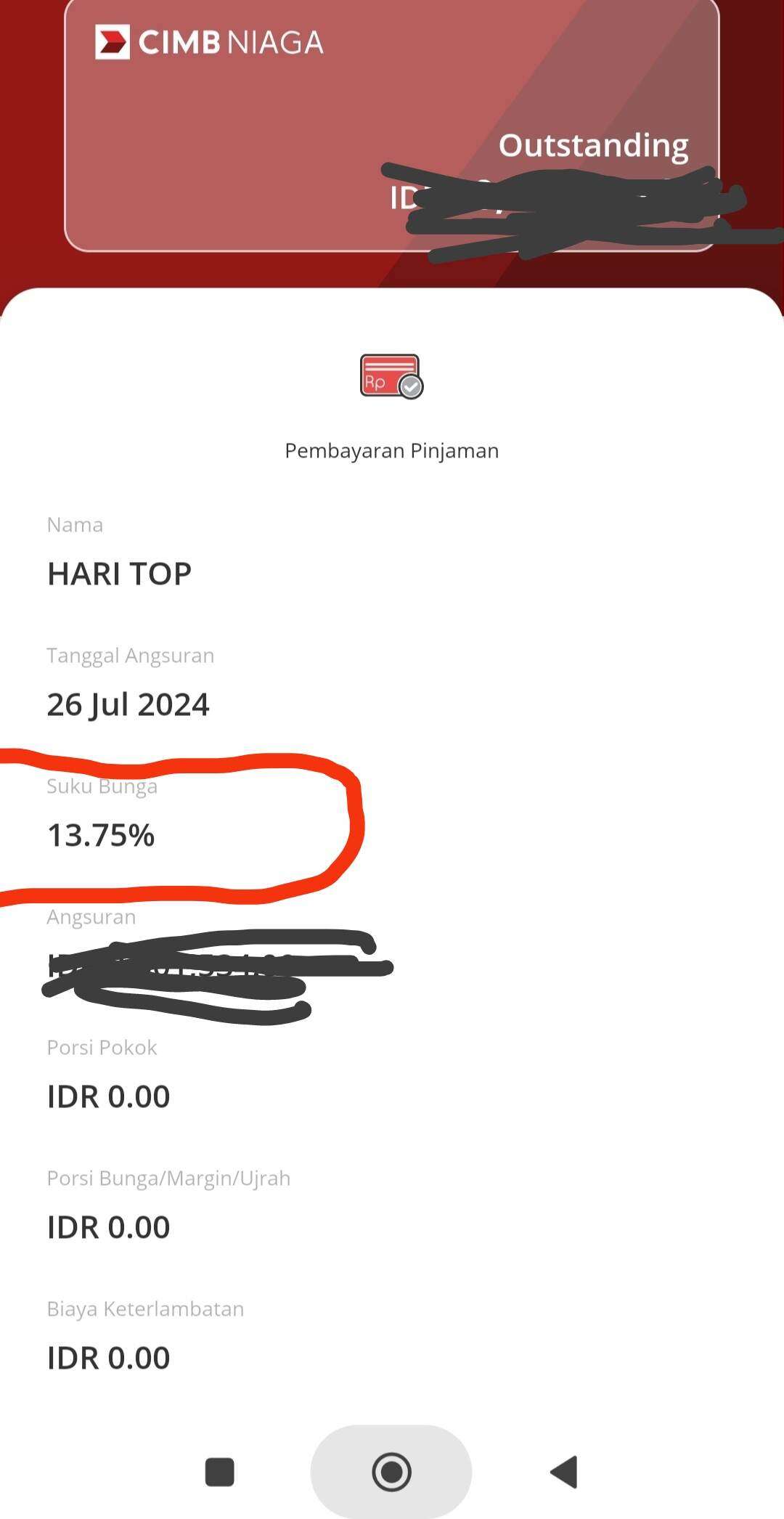784x1519 pixels.
Task: Tap the Nama field label
Action: 74,524
